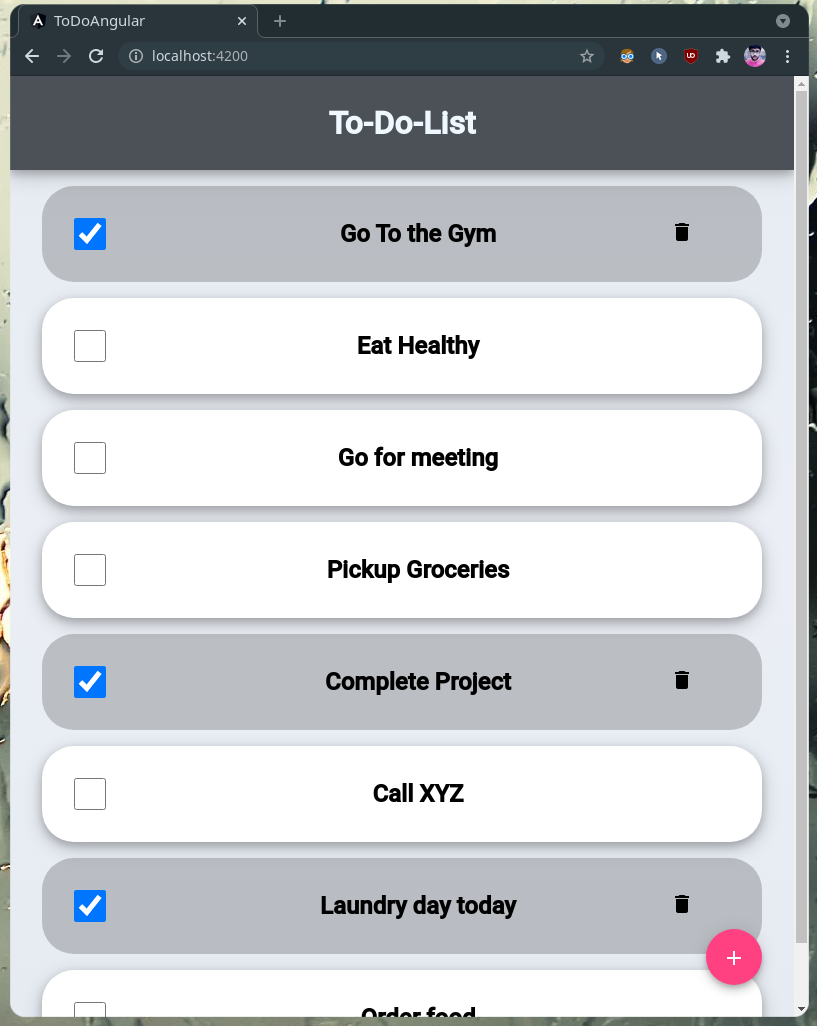Go back to the previous page
The width and height of the screenshot is (817, 1026).
tap(32, 56)
